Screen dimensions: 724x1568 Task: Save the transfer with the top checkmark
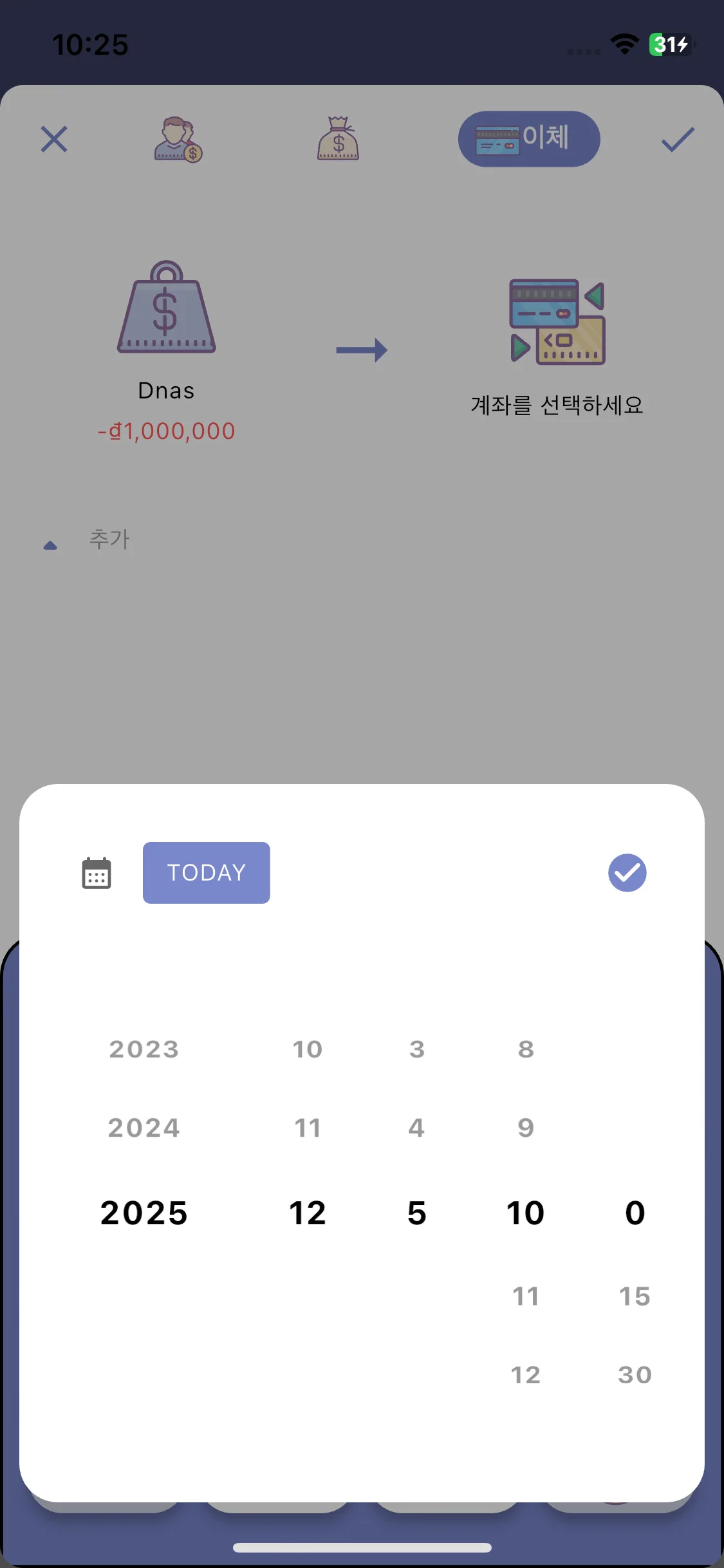[678, 139]
